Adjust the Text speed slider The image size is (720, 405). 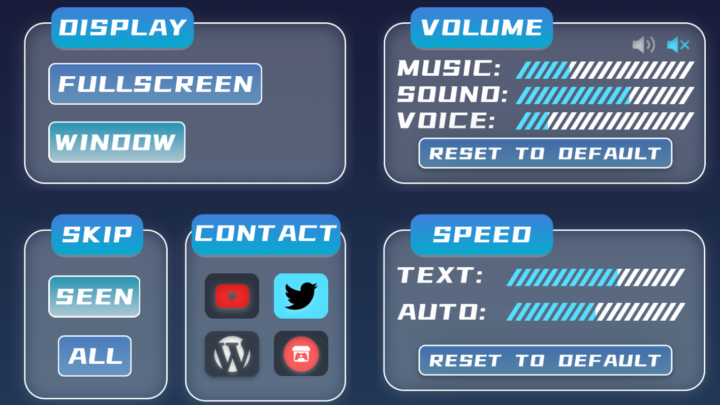[596, 277]
